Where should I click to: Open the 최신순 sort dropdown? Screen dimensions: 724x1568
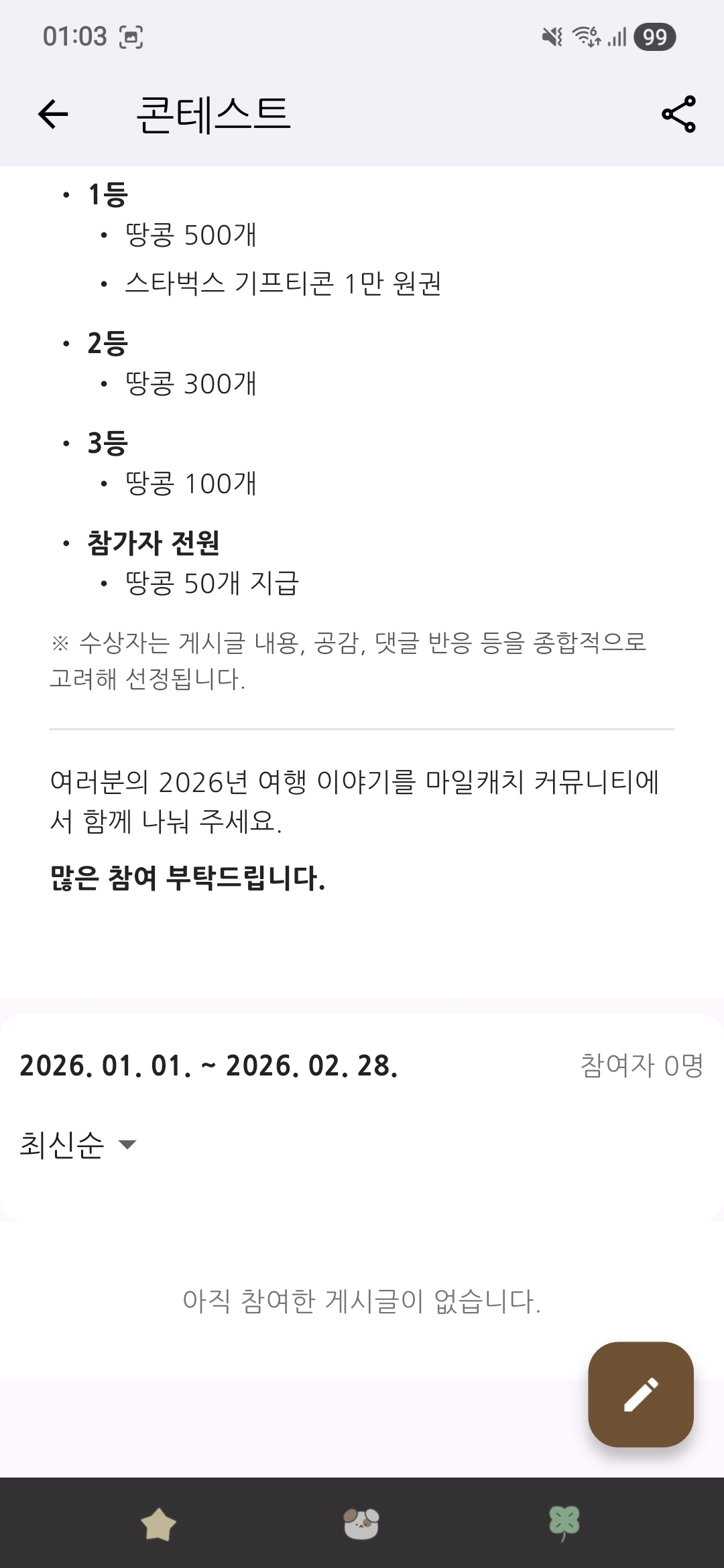[x=78, y=1144]
